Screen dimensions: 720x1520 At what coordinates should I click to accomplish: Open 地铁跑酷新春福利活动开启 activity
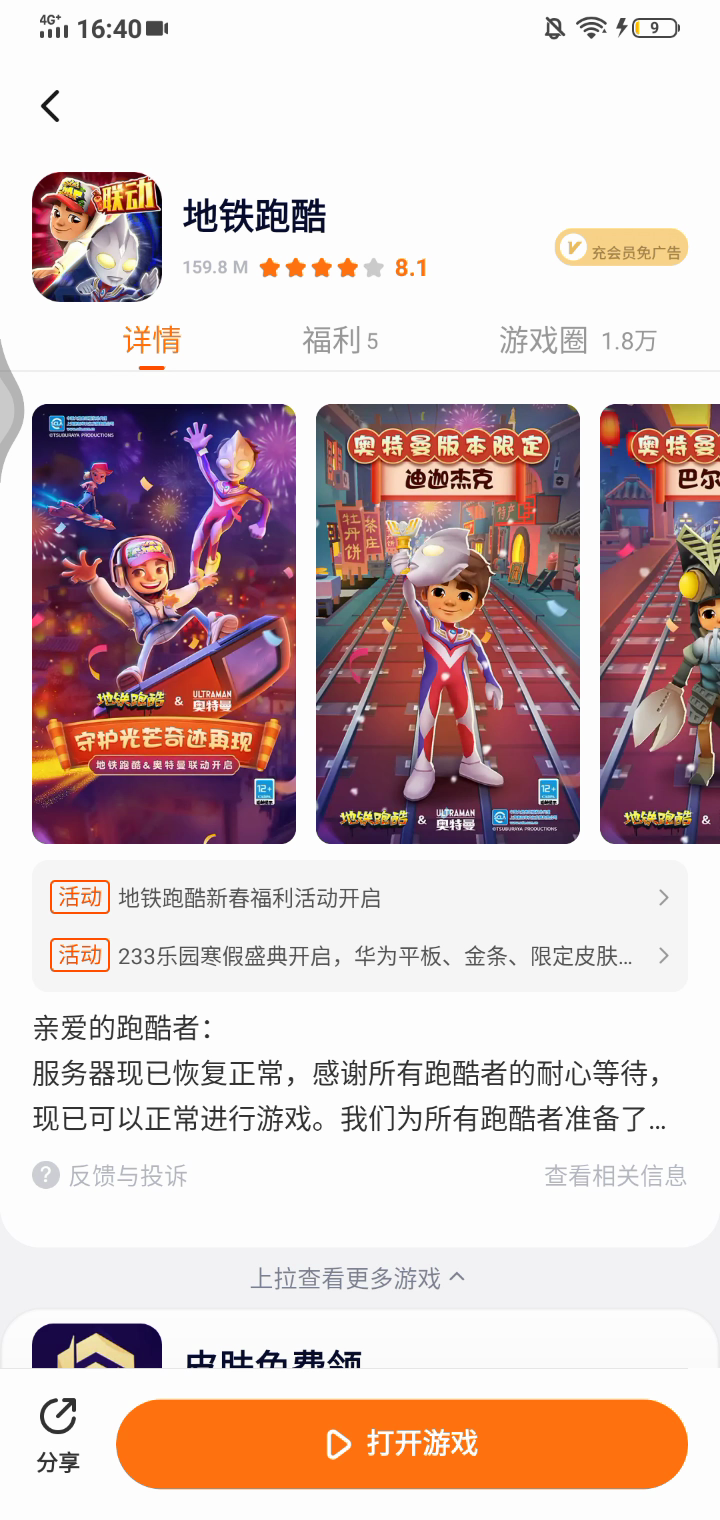[360, 898]
